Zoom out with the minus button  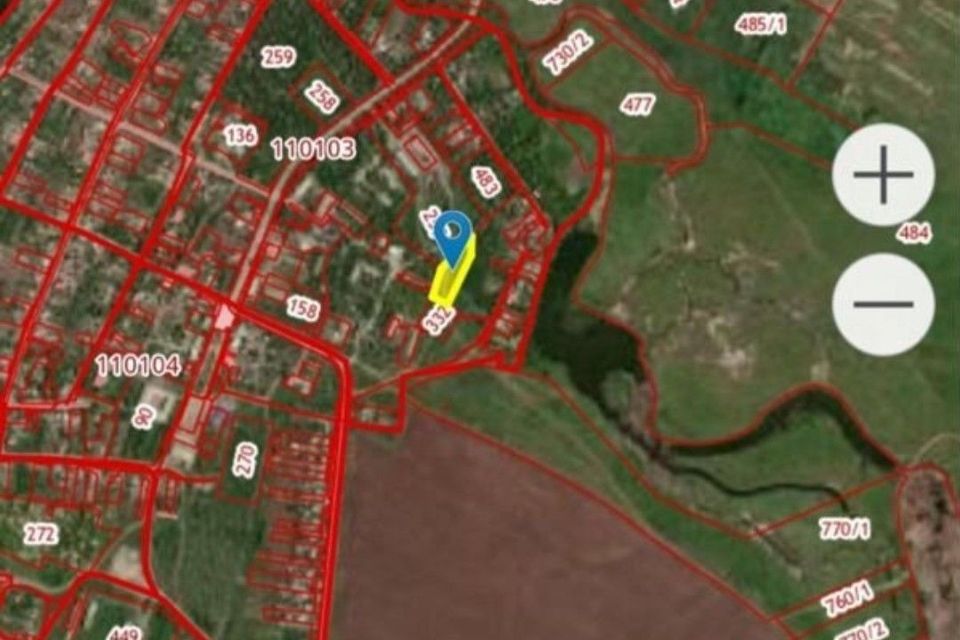(x=883, y=303)
